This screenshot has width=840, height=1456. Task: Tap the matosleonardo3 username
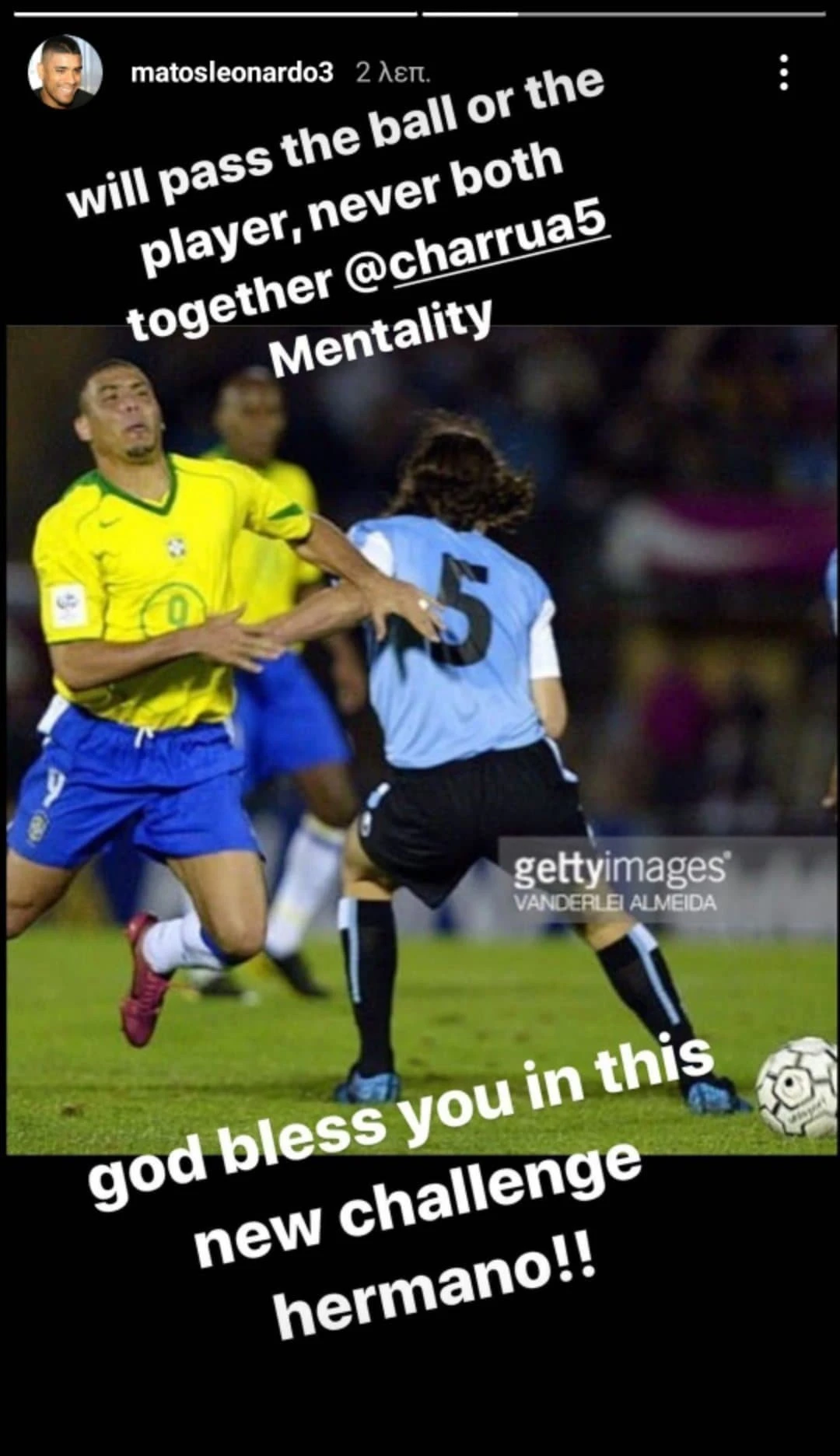(x=231, y=72)
